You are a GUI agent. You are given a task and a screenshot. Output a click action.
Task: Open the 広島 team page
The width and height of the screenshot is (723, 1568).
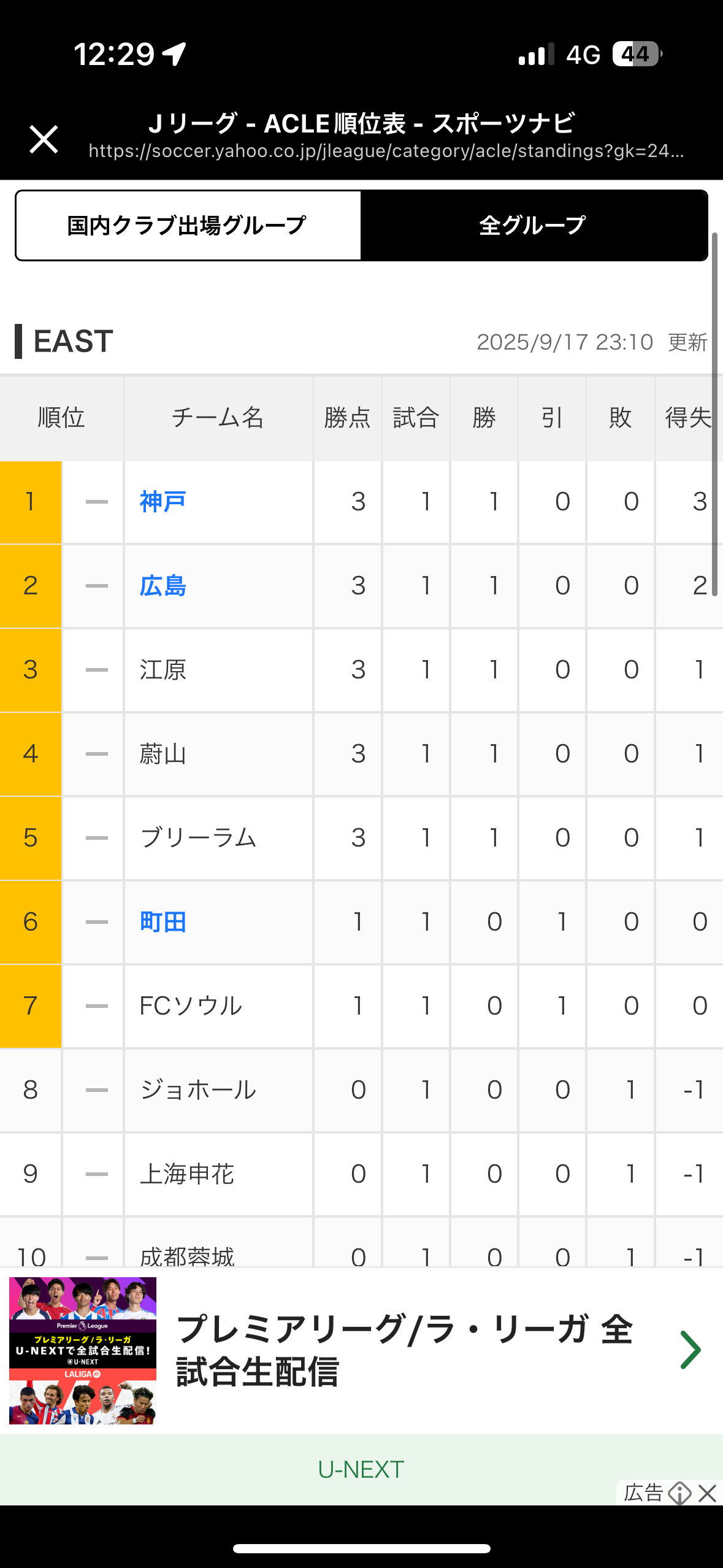163,586
